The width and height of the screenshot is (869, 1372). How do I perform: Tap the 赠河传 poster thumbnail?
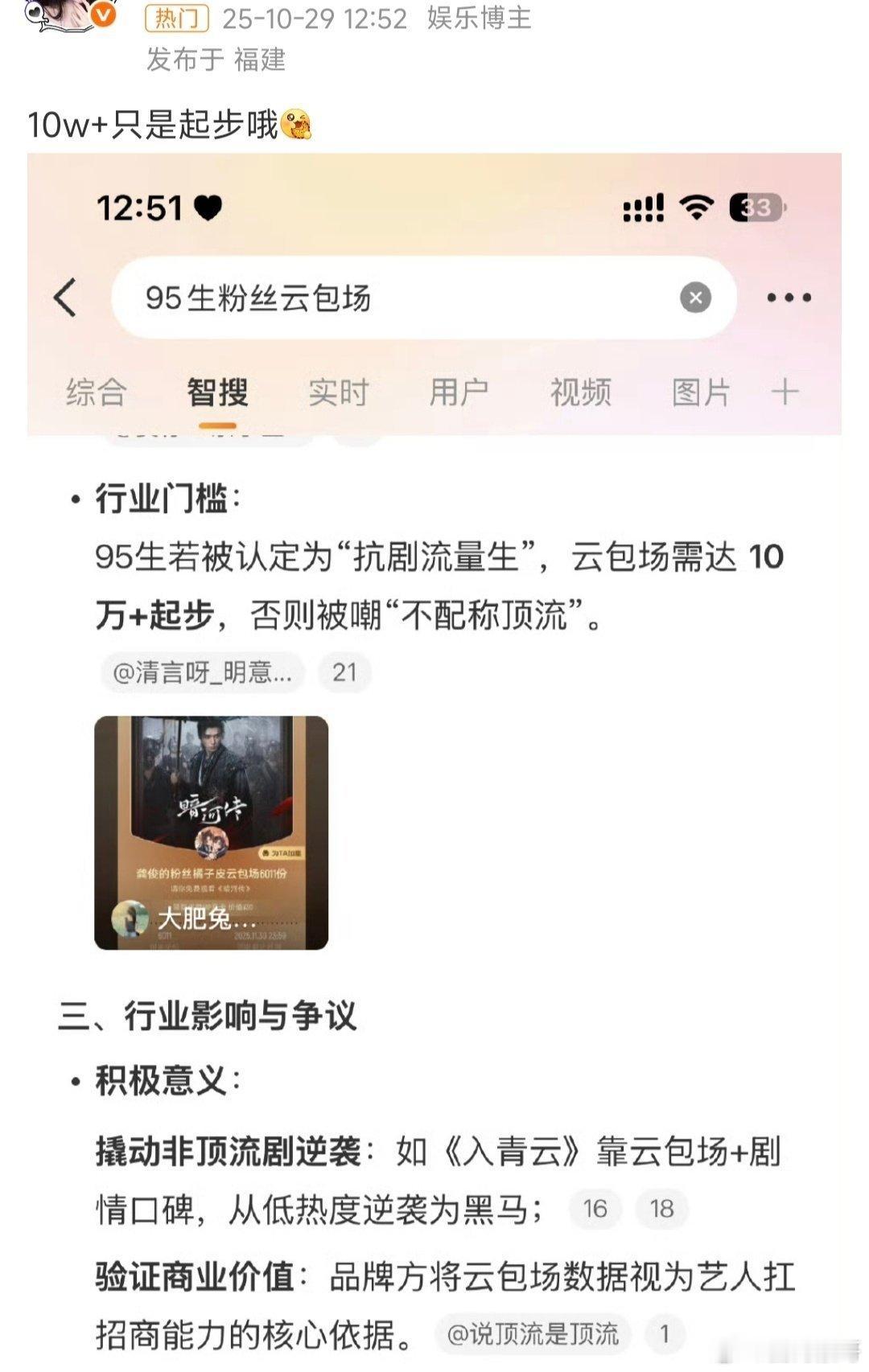(x=212, y=833)
